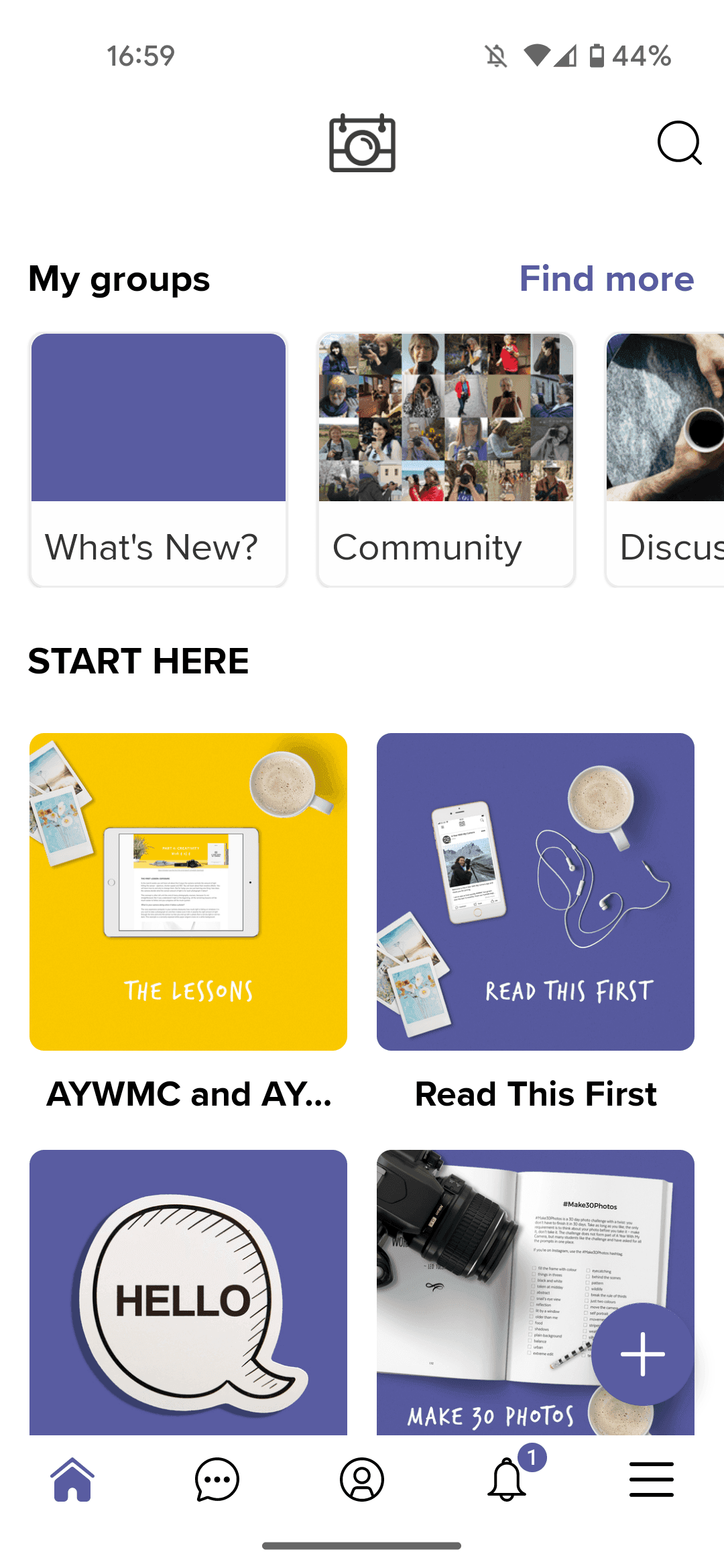Tap the Find more groups link
Viewport: 724px width, 1568px height.
pyautogui.click(x=606, y=279)
